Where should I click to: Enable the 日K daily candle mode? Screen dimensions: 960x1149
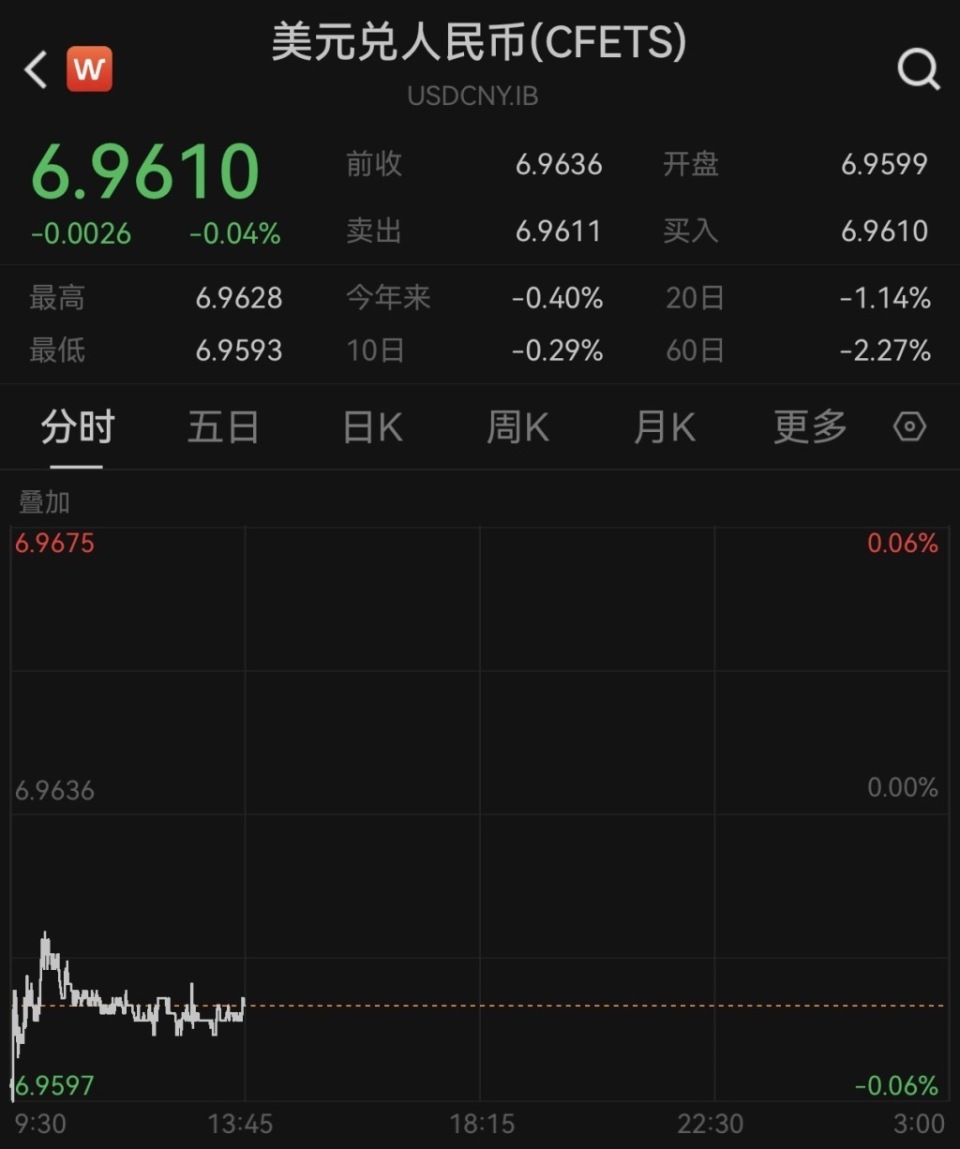(x=370, y=426)
